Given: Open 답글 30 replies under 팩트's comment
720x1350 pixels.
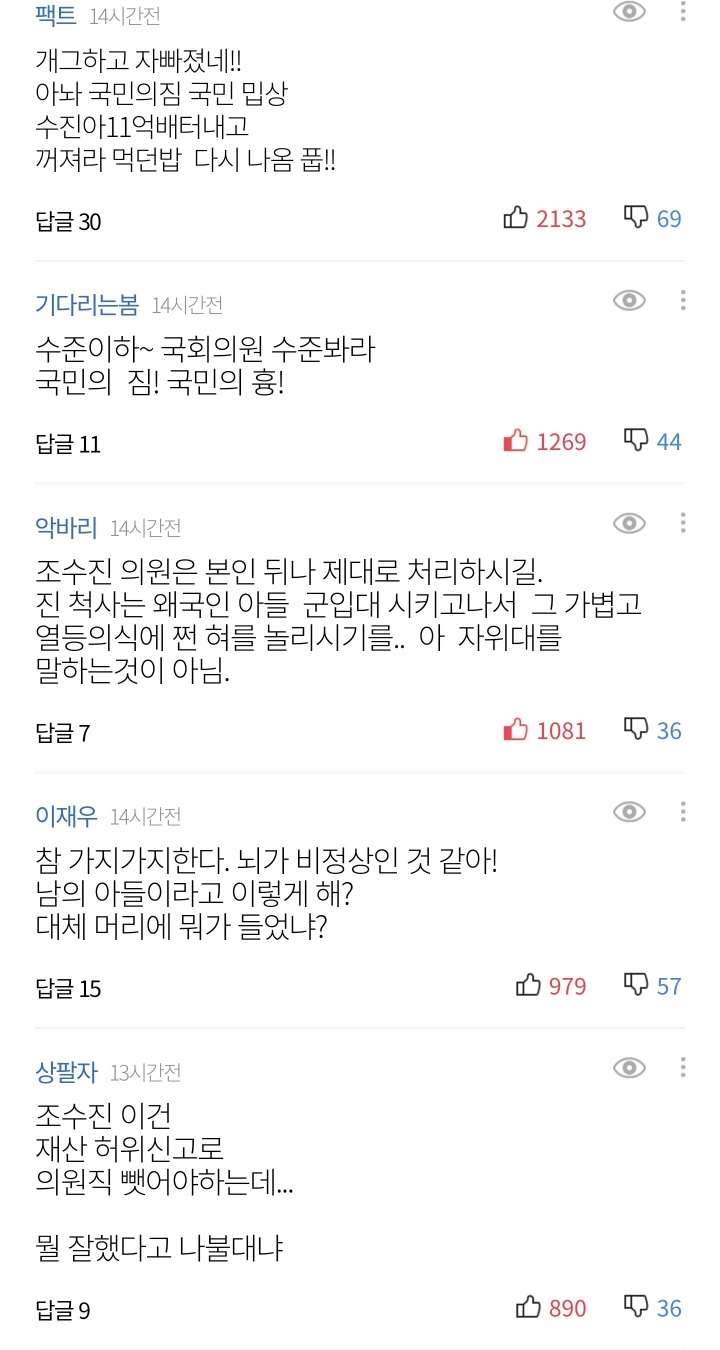Looking at the screenshot, I should click(x=68, y=221).
